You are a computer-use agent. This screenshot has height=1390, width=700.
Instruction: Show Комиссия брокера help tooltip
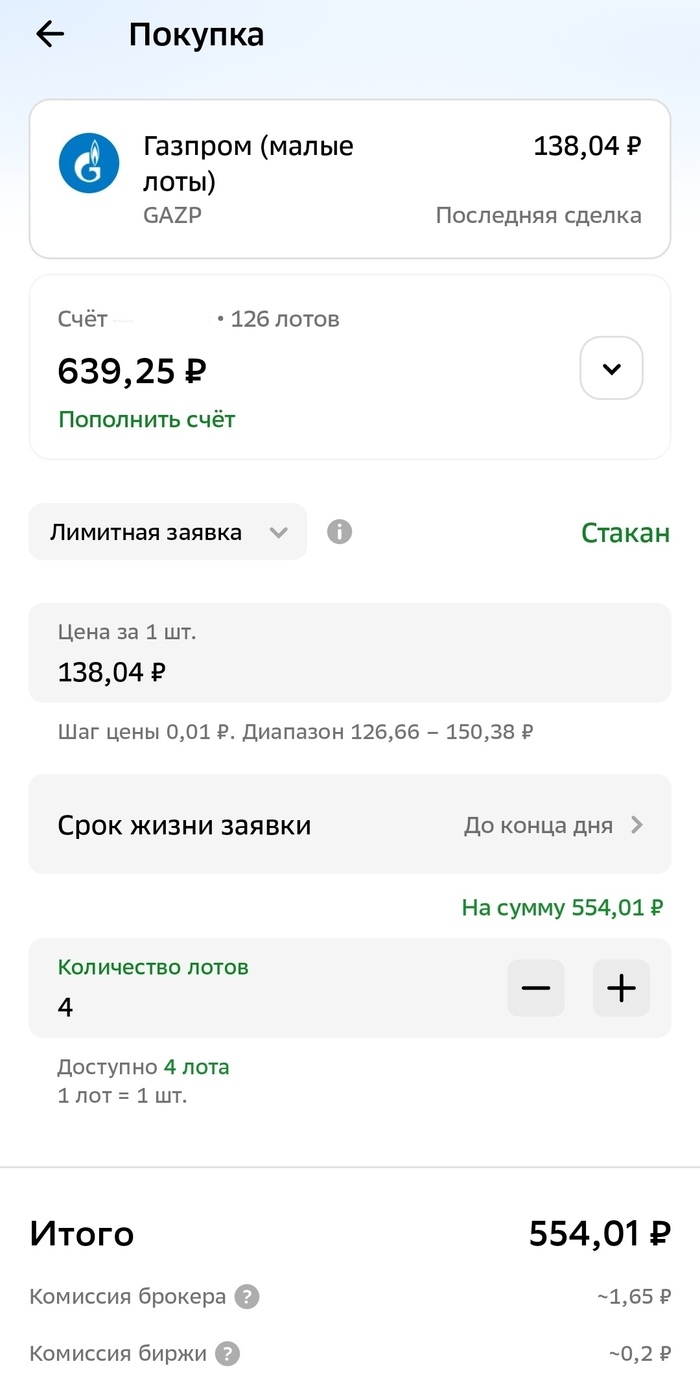tap(246, 1297)
